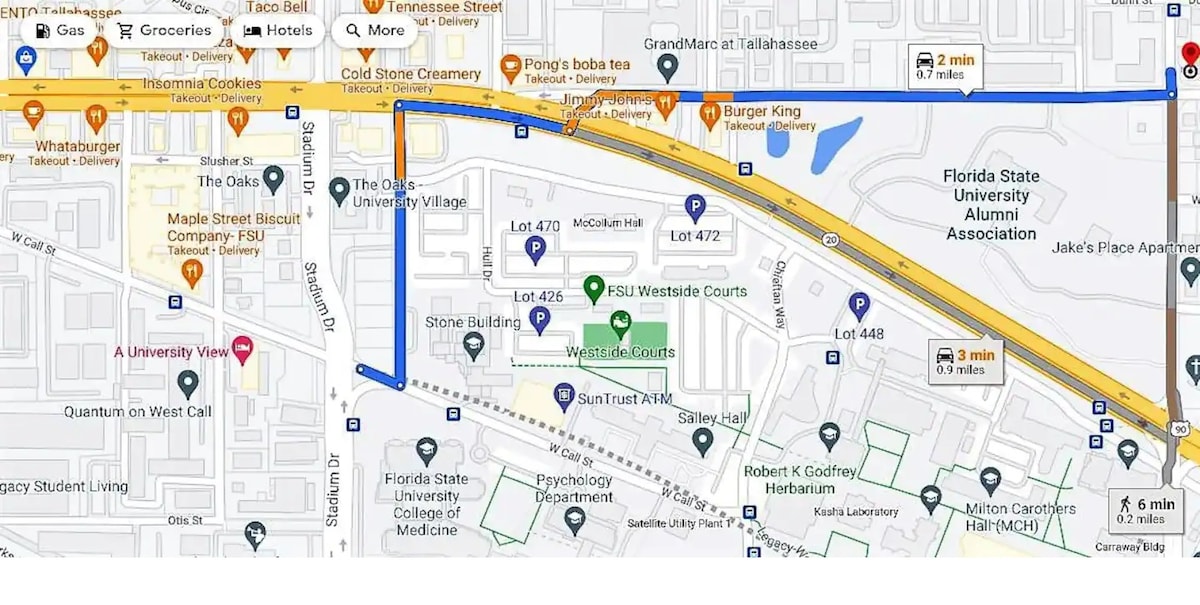Select the Gas filter chip

[x=59, y=30]
